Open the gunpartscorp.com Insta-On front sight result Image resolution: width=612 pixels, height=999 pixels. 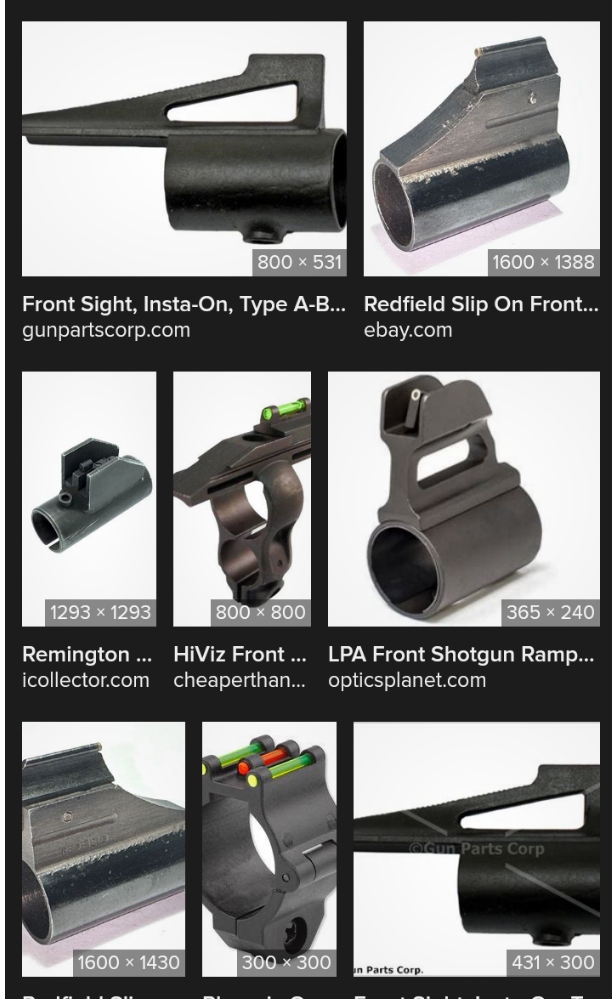click(184, 148)
